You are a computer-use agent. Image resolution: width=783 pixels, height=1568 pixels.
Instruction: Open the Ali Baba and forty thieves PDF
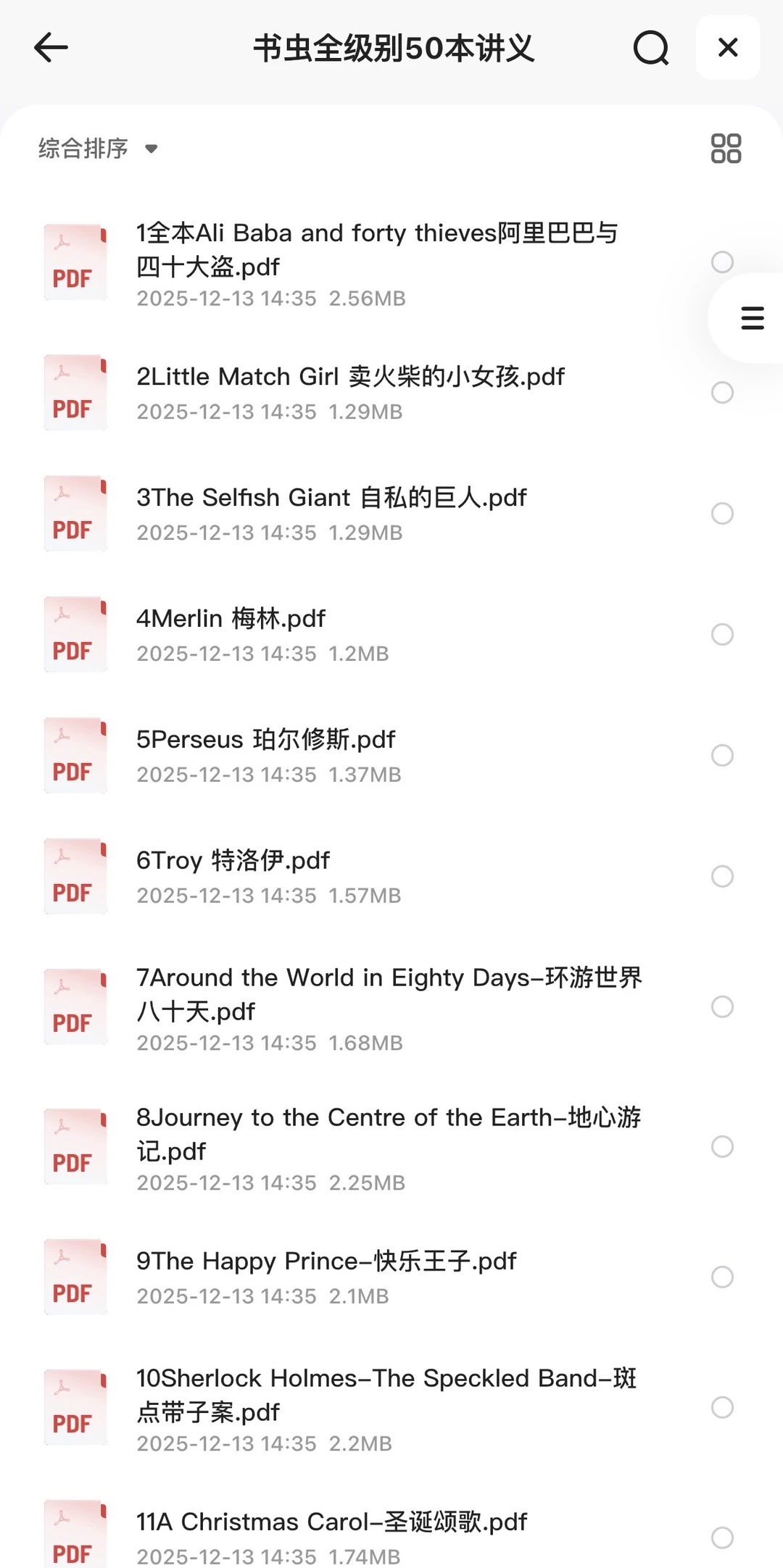click(x=377, y=250)
